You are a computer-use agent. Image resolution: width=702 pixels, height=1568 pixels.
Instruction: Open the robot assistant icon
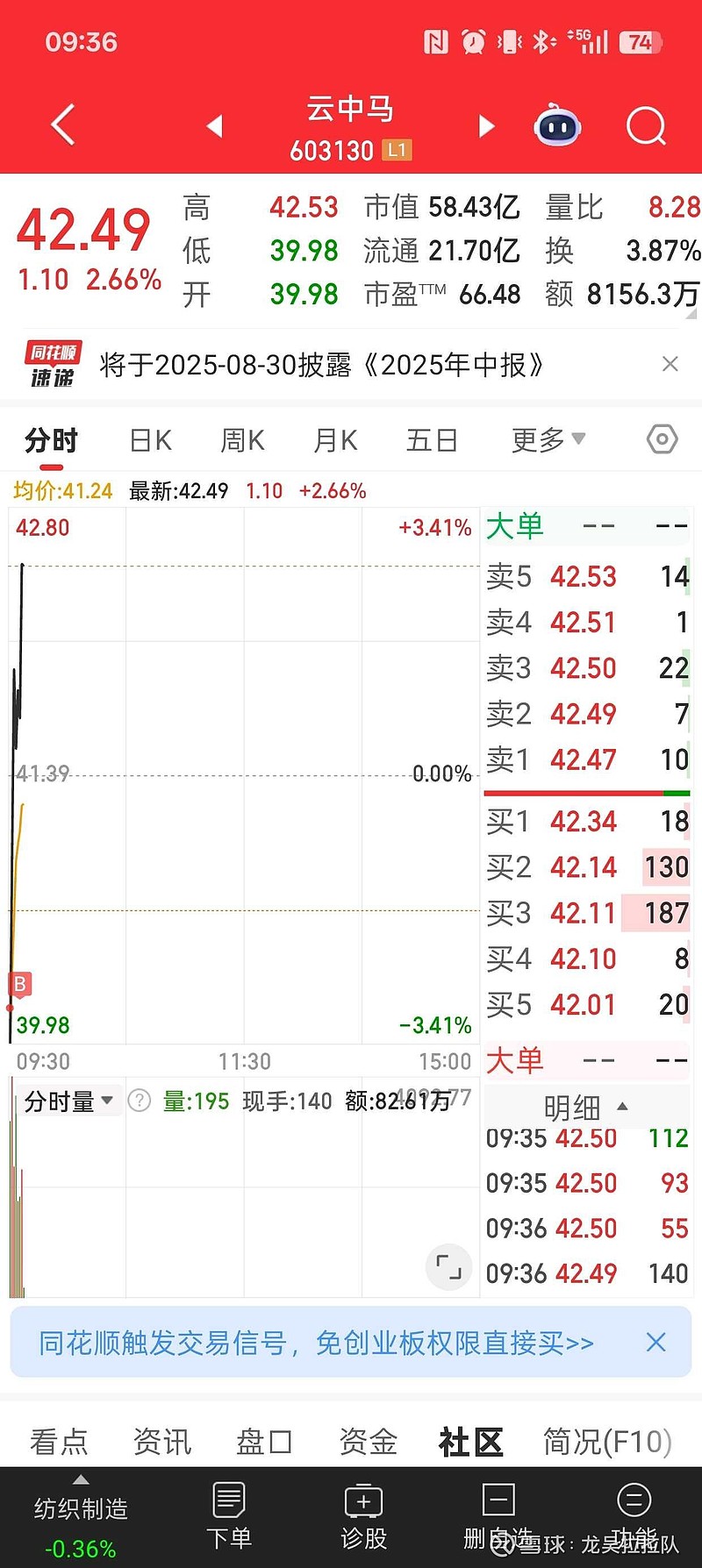tap(558, 125)
